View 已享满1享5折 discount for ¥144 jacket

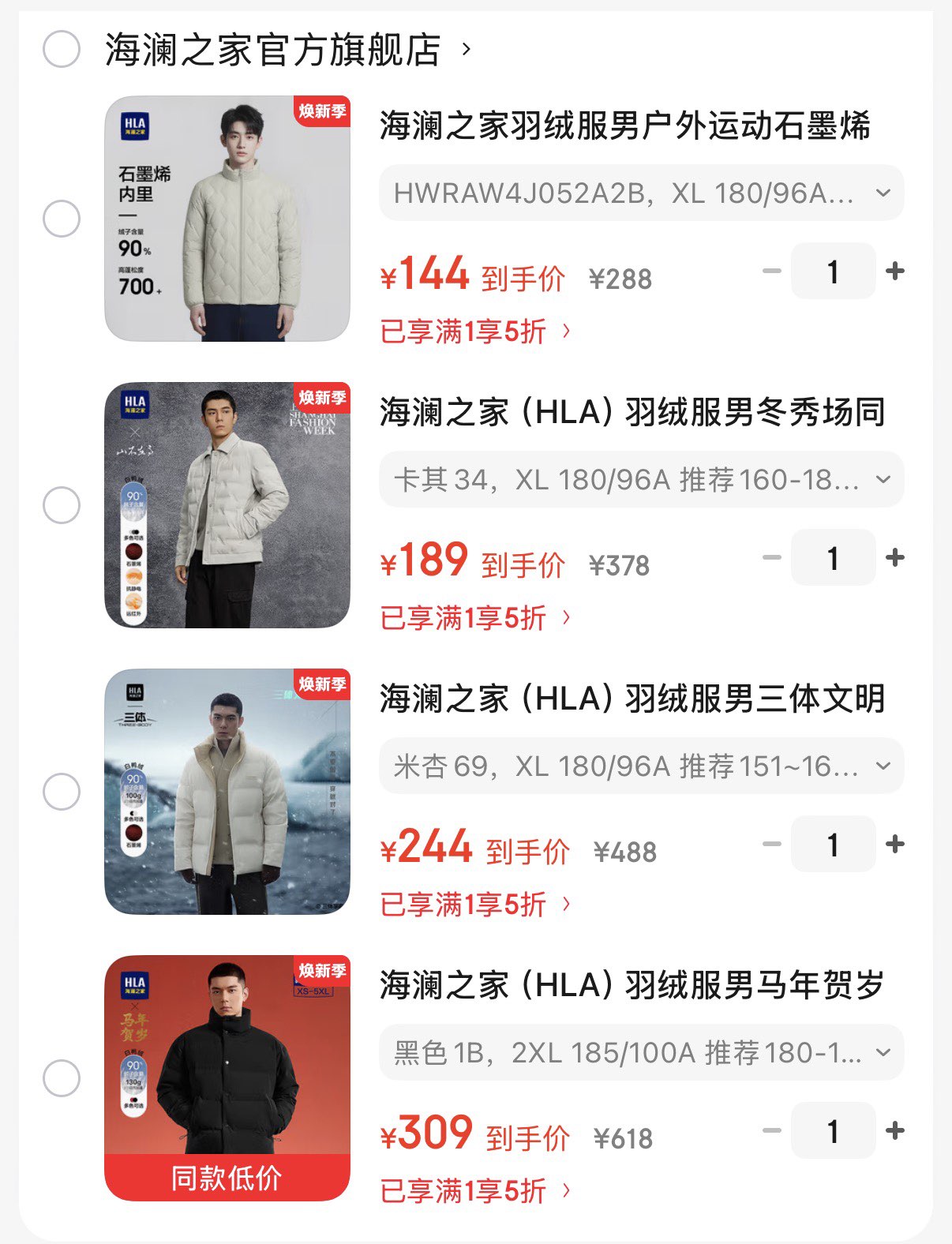point(474,332)
